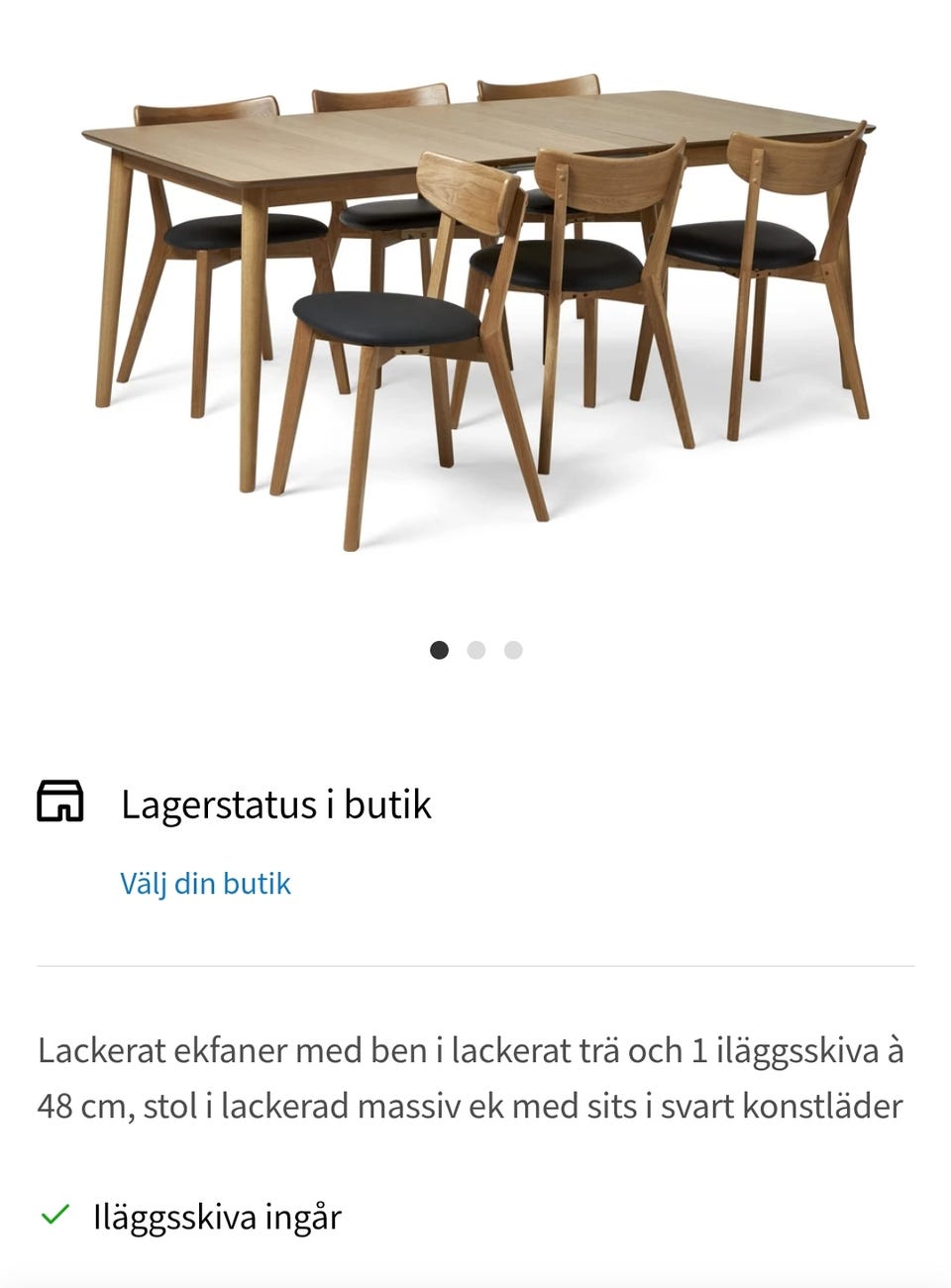Tap the dining table product photo
951x1288 pixels.
pyautogui.click(x=475, y=297)
